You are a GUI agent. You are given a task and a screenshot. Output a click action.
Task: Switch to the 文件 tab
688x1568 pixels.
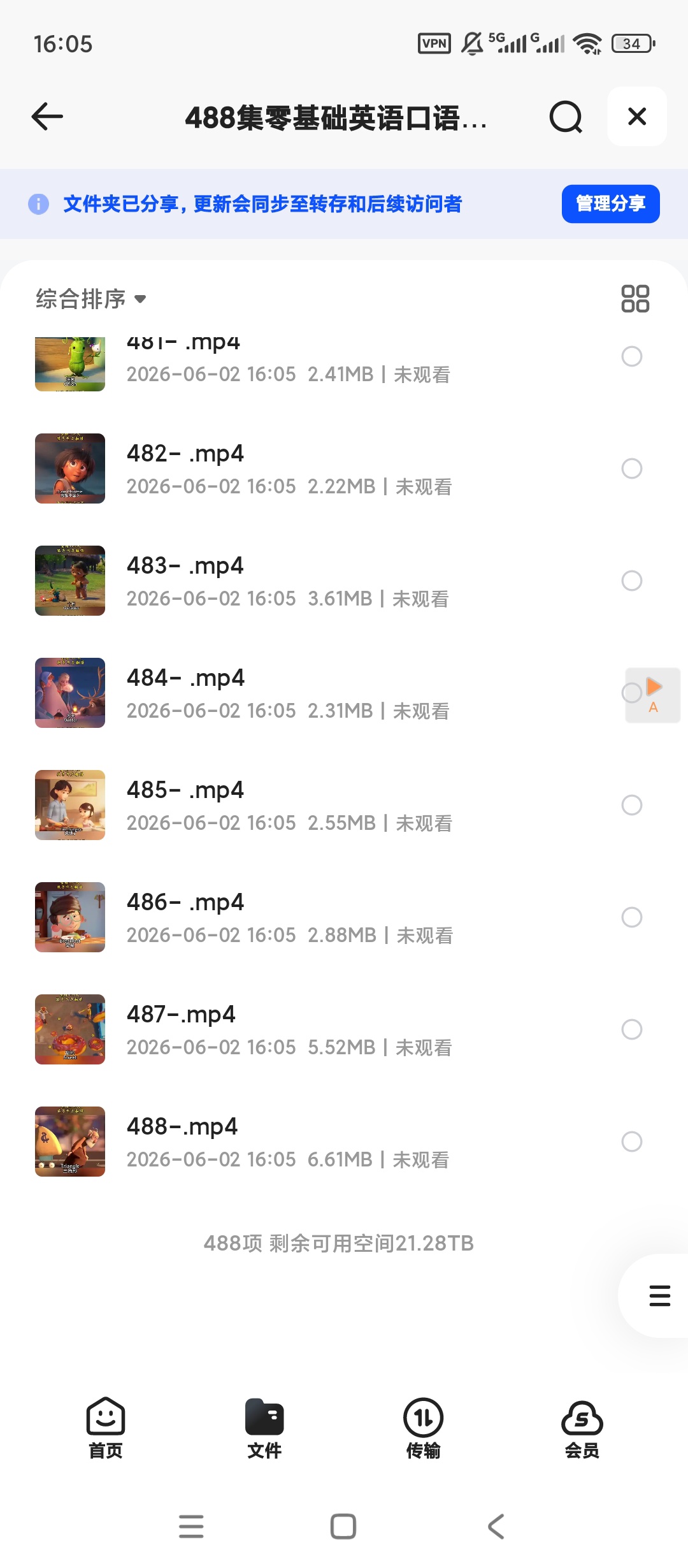[264, 1428]
